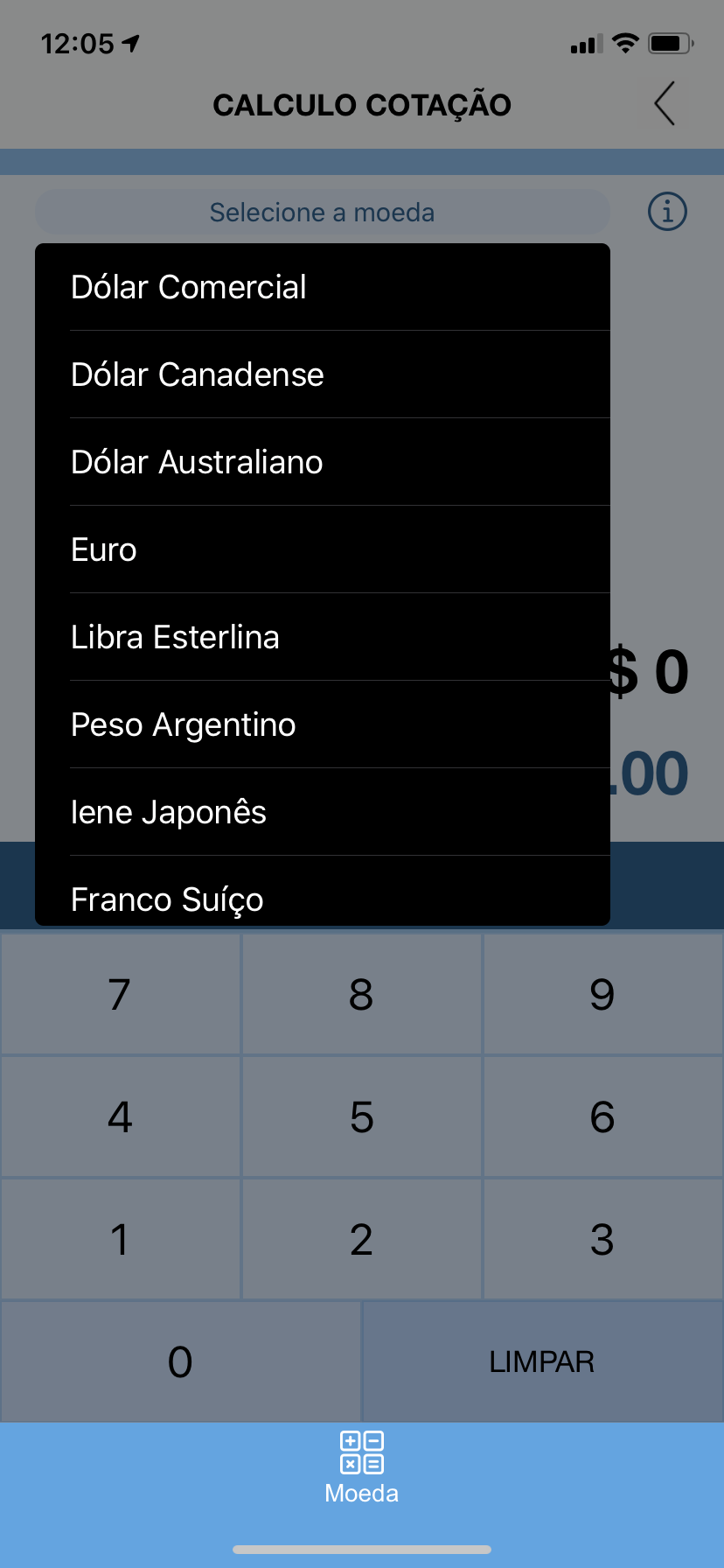
Task: Open the info icon beside currency selector
Action: 667,212
